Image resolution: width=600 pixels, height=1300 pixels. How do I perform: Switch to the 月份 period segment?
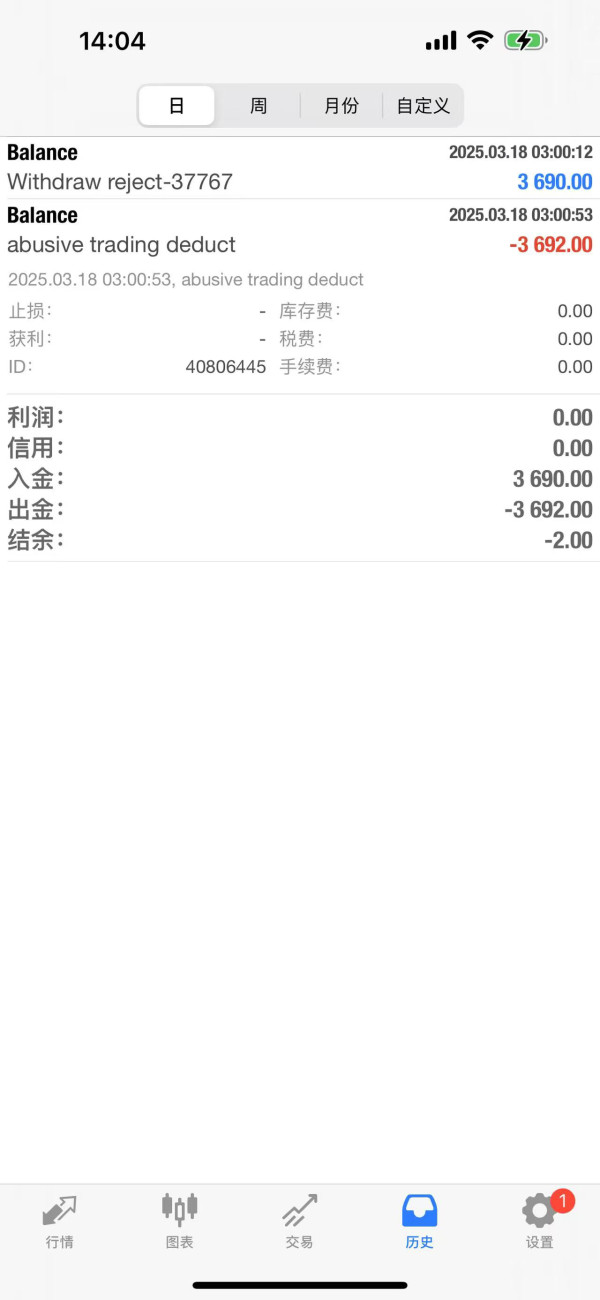tap(341, 106)
